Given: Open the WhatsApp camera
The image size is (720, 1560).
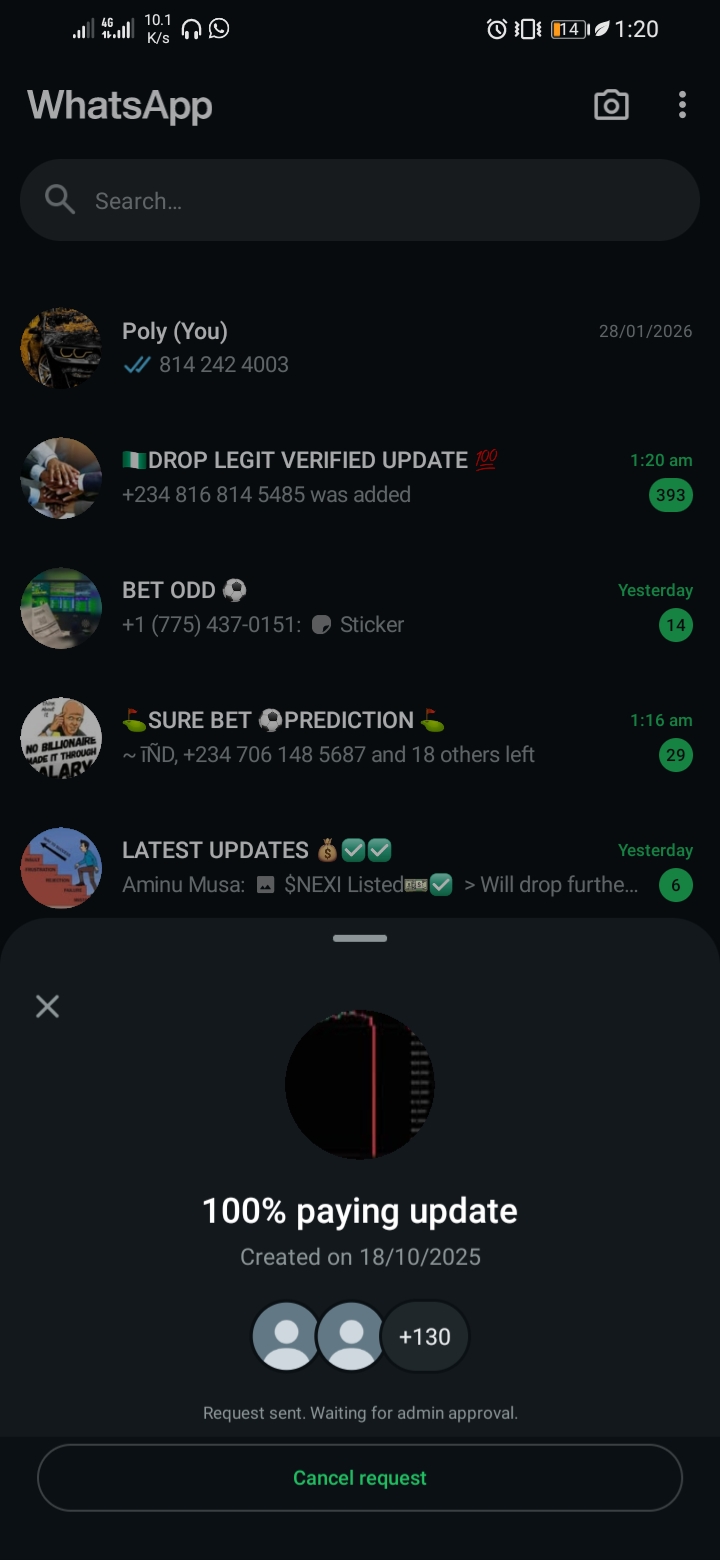Looking at the screenshot, I should pos(611,105).
